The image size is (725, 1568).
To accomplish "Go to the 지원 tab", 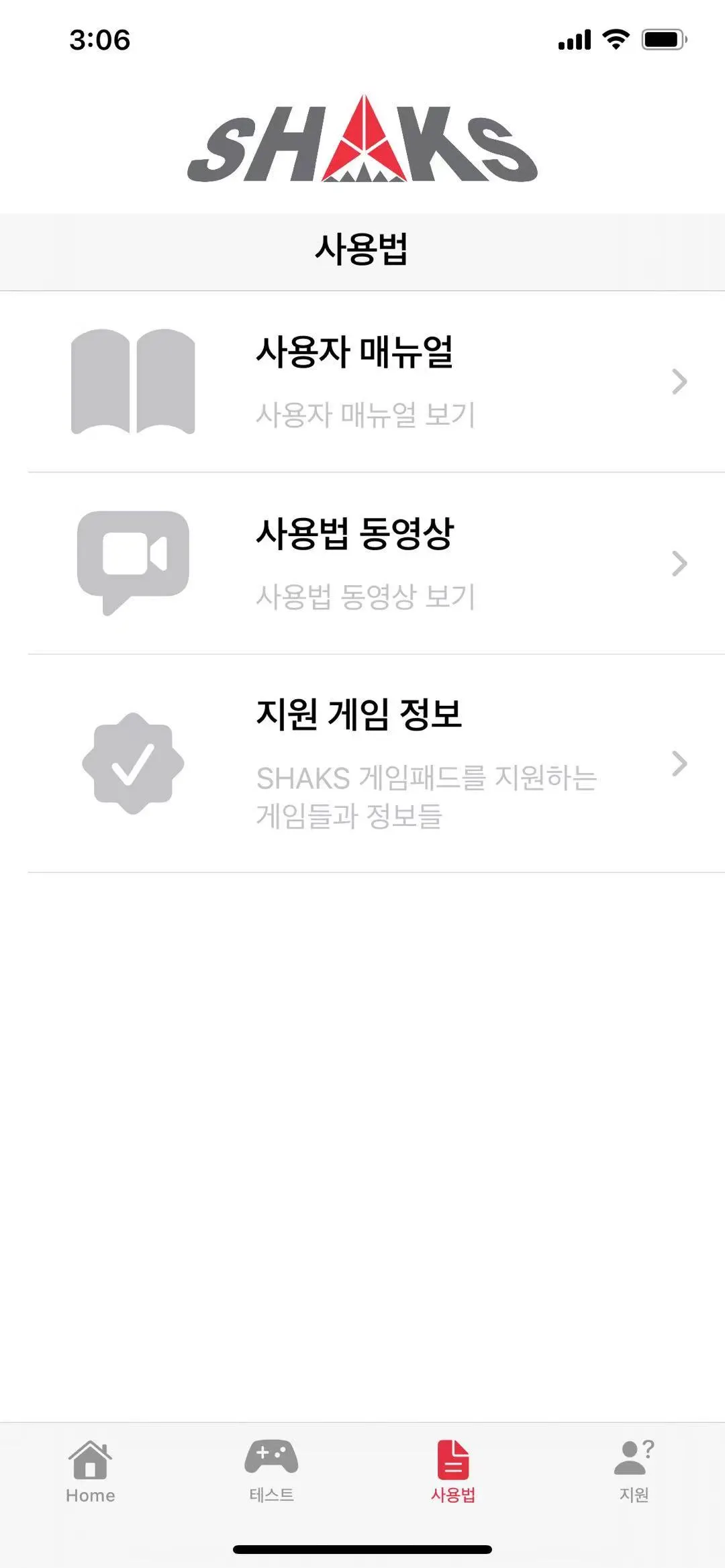I will click(x=634, y=1471).
